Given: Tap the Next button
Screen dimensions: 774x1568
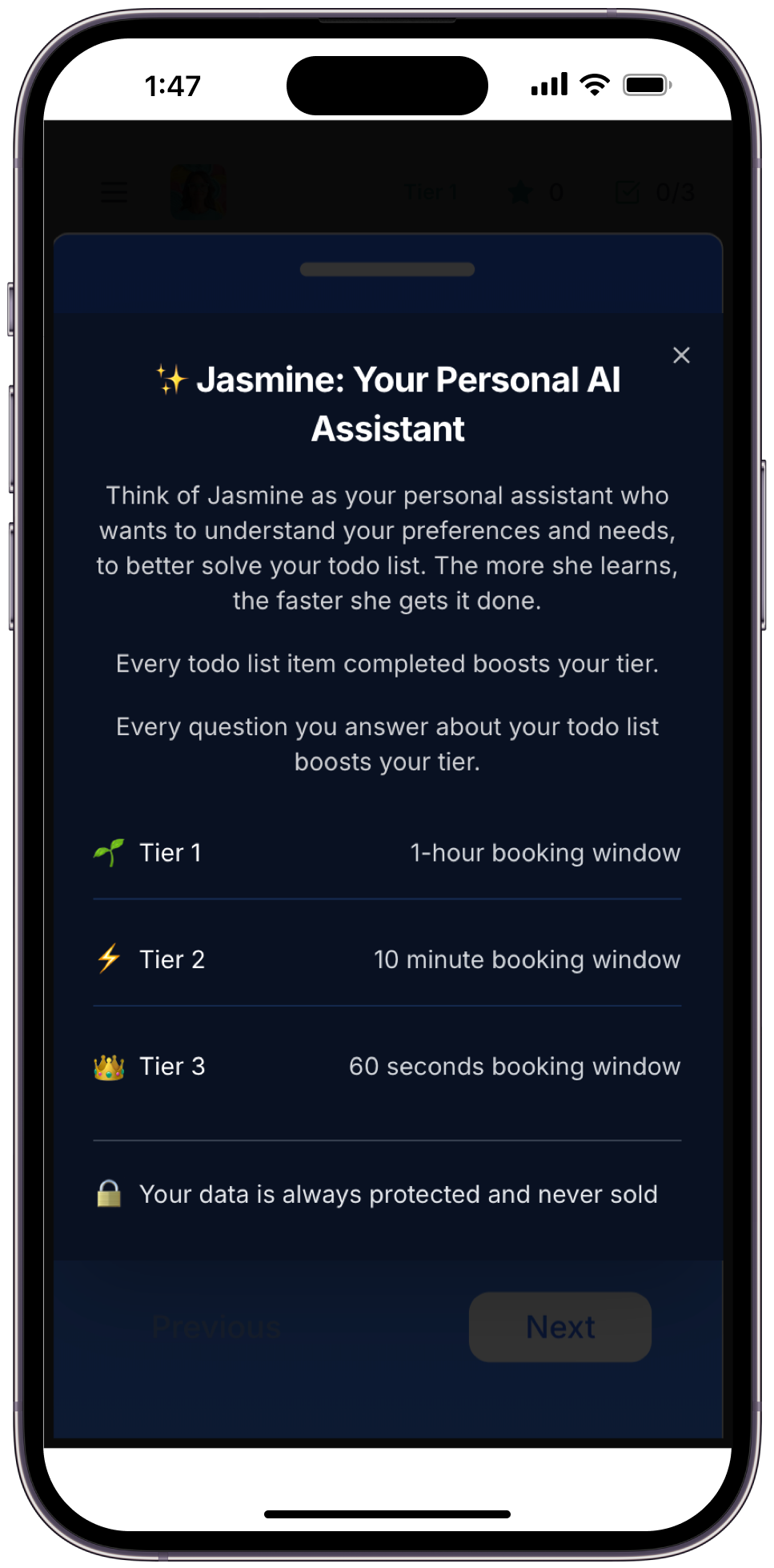Looking at the screenshot, I should pos(560,1327).
